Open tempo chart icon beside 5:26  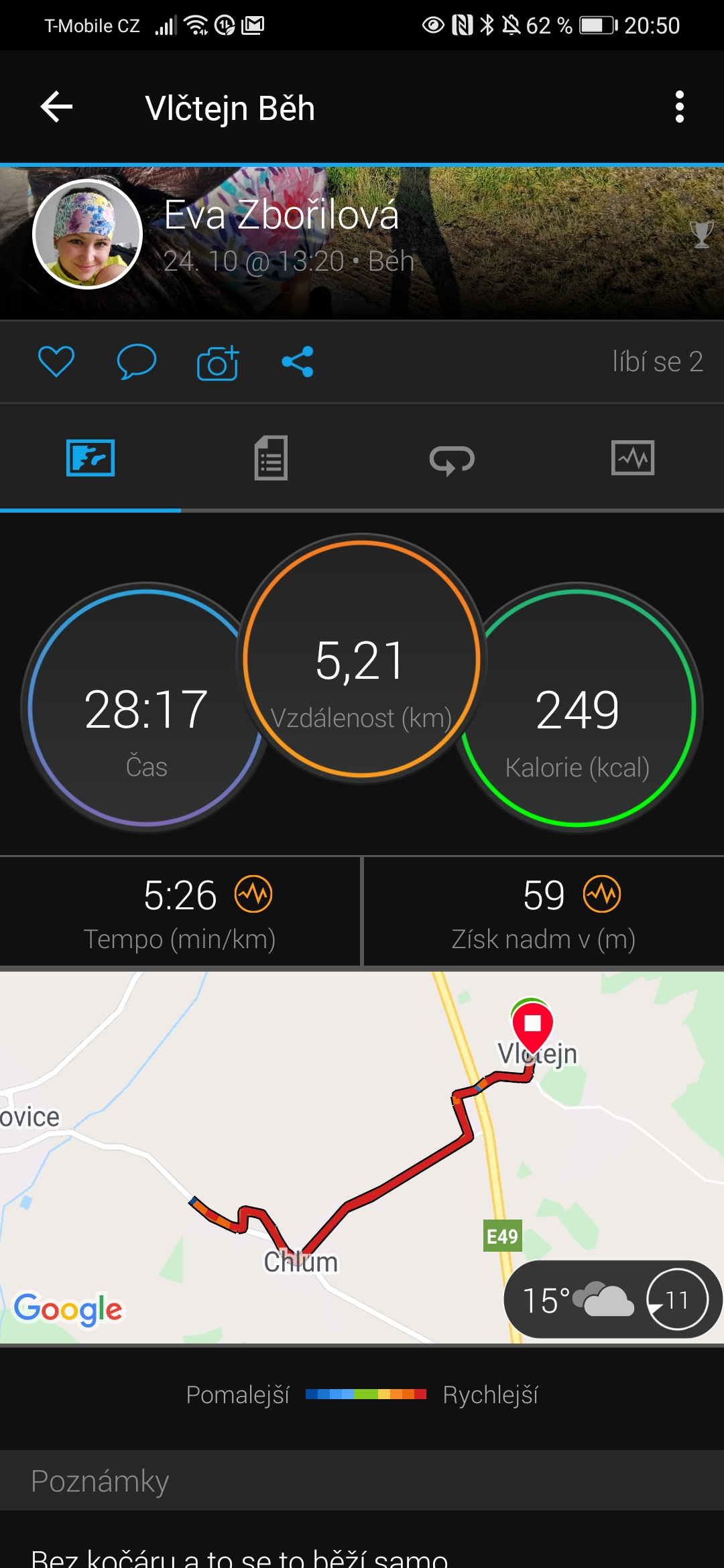[253, 894]
